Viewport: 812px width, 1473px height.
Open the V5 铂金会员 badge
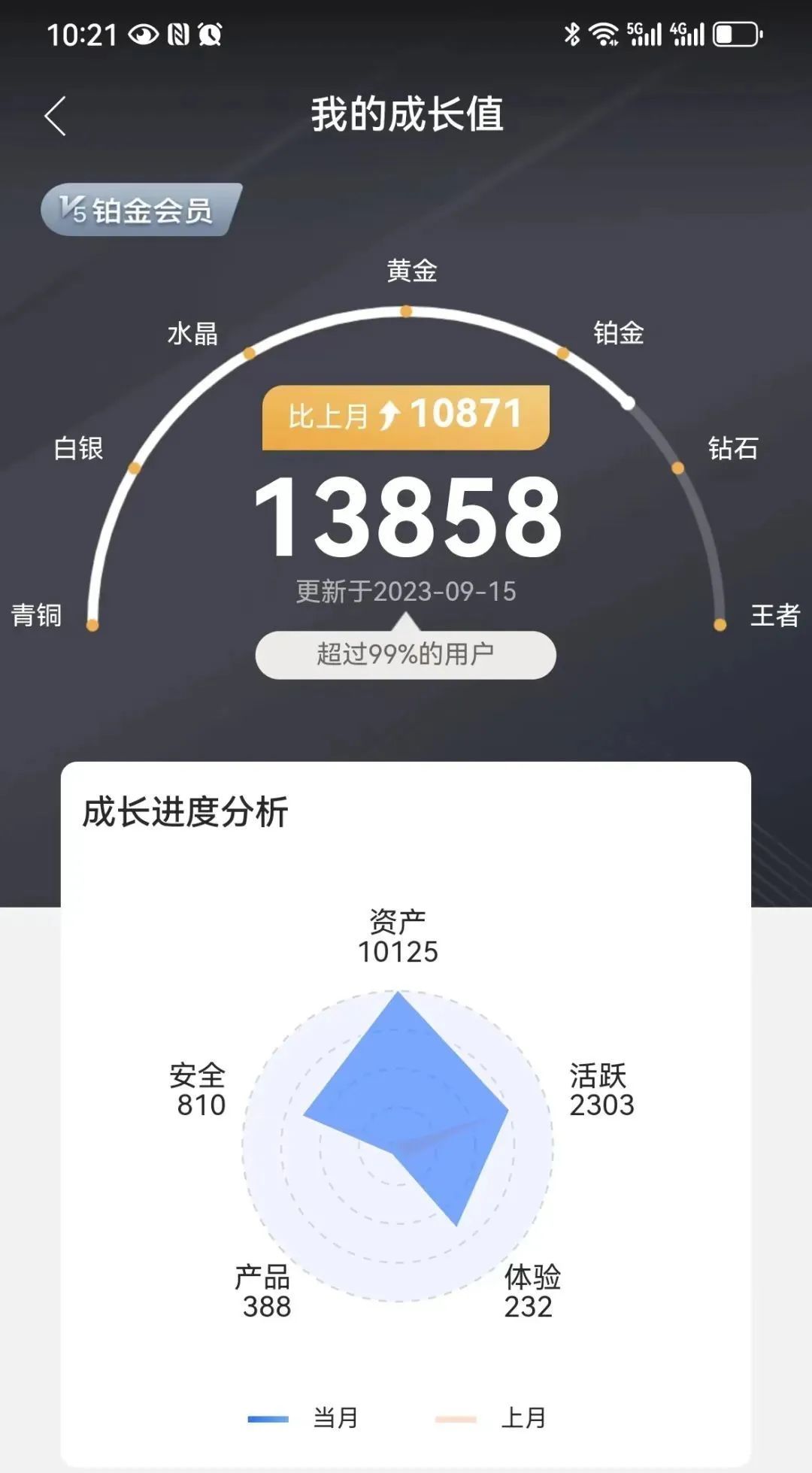click(x=141, y=210)
